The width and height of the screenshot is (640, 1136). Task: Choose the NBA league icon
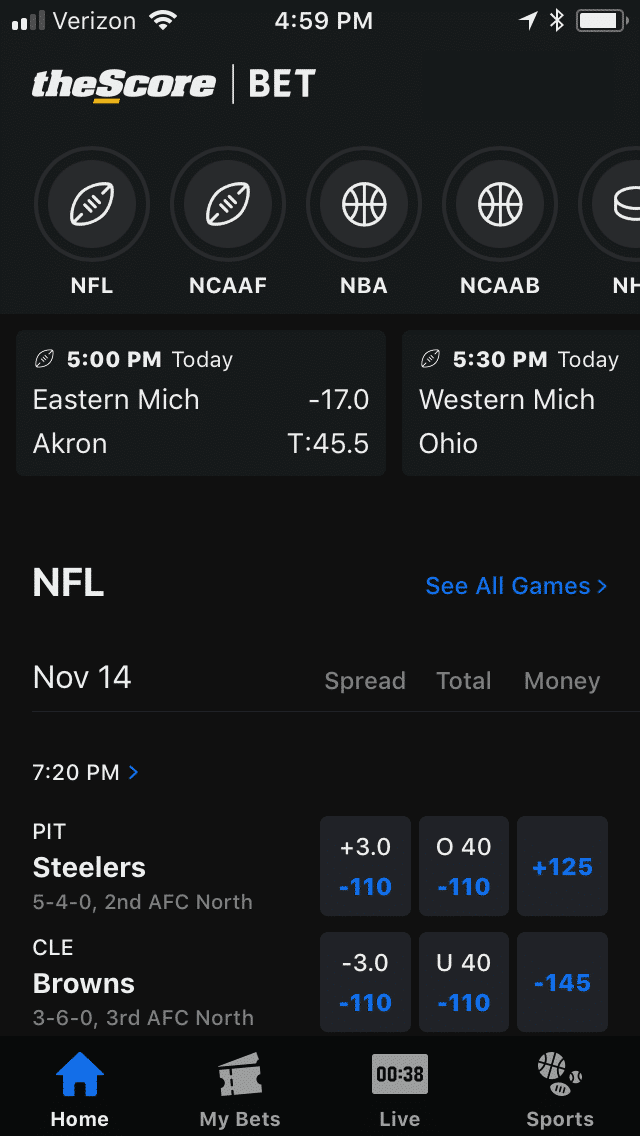pos(364,204)
